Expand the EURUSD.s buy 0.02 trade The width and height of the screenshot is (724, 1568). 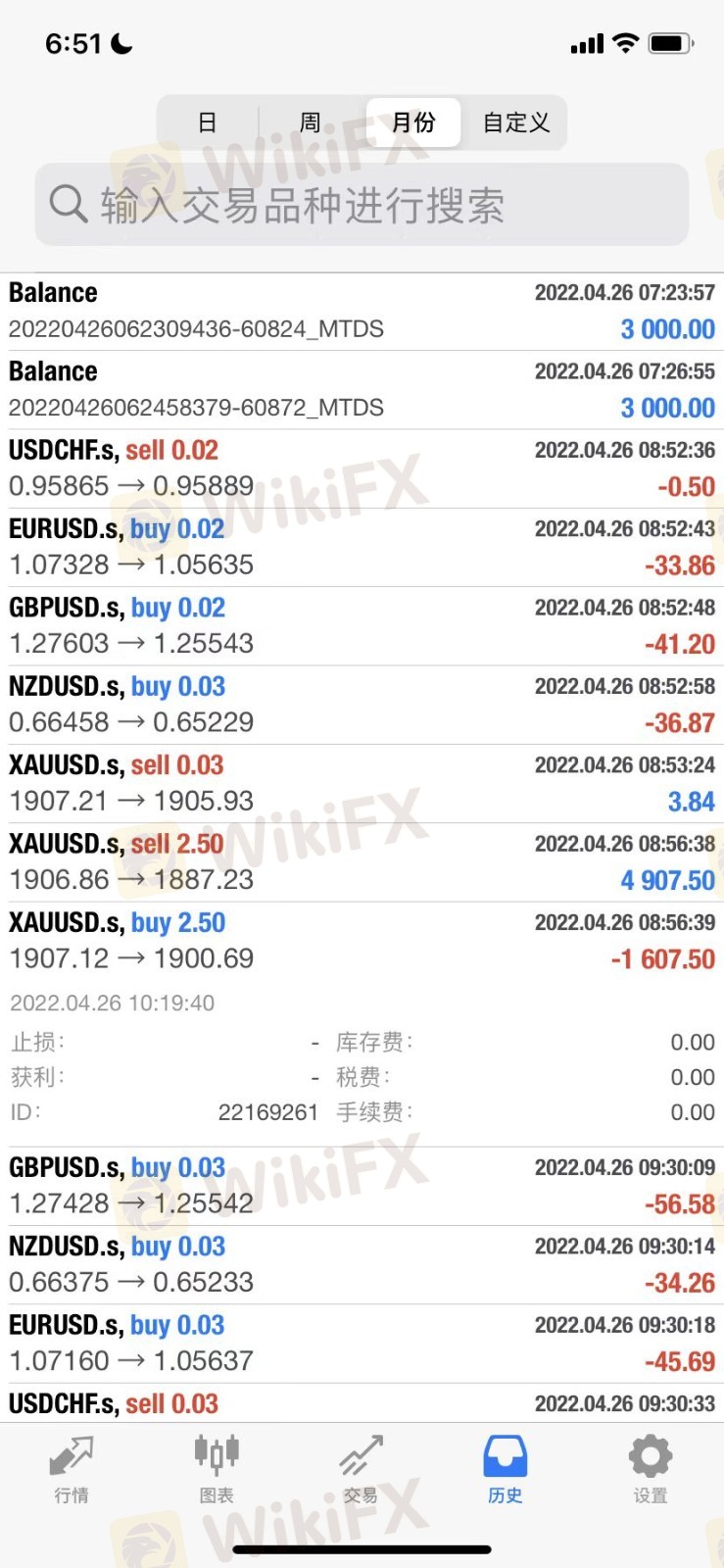[362, 547]
